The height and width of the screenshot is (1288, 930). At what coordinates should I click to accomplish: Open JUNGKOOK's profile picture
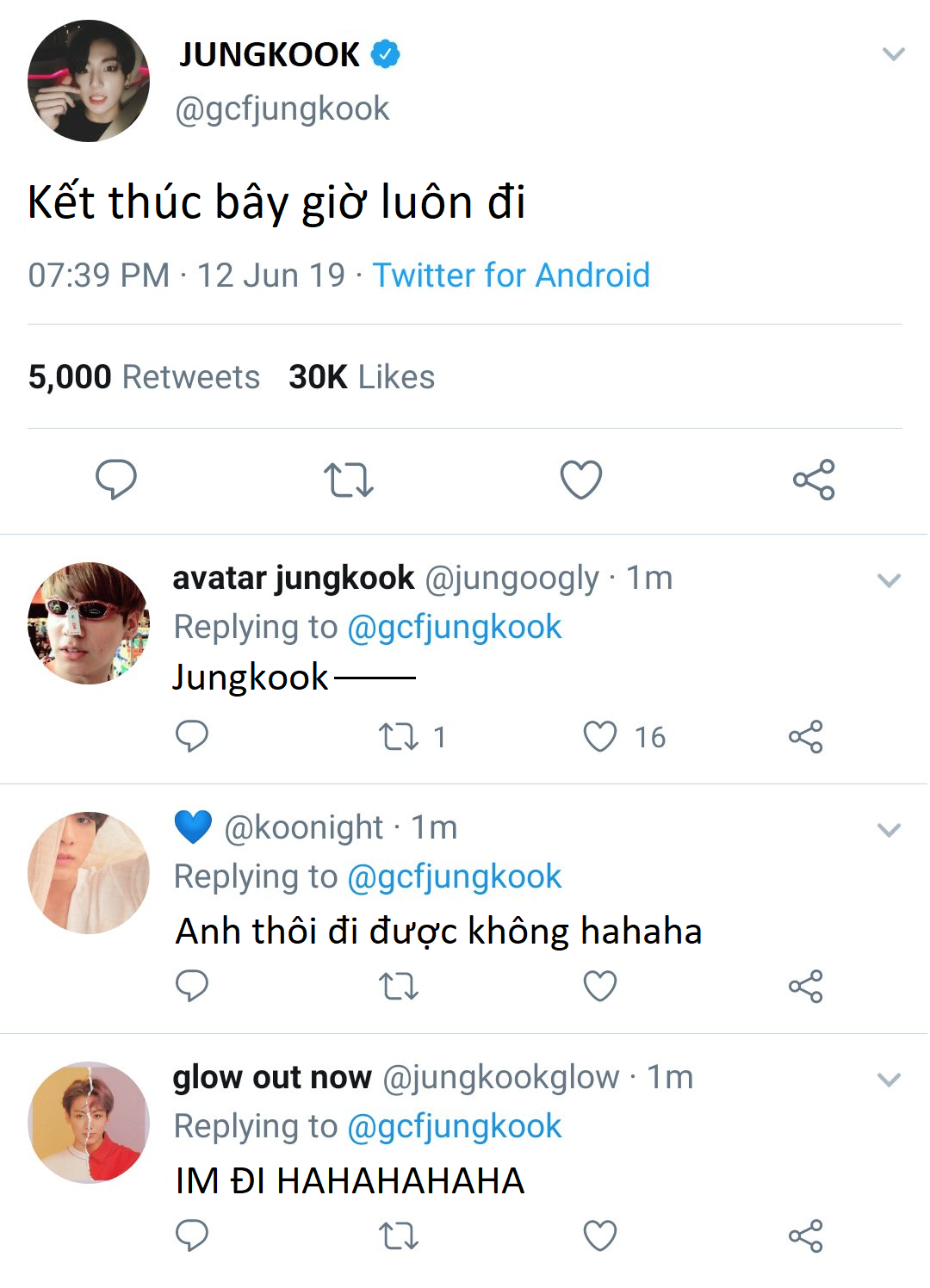pyautogui.click(x=89, y=81)
